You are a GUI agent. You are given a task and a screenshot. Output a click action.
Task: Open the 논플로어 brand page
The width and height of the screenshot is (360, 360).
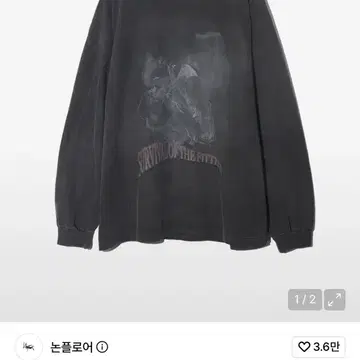[x=71, y=347]
